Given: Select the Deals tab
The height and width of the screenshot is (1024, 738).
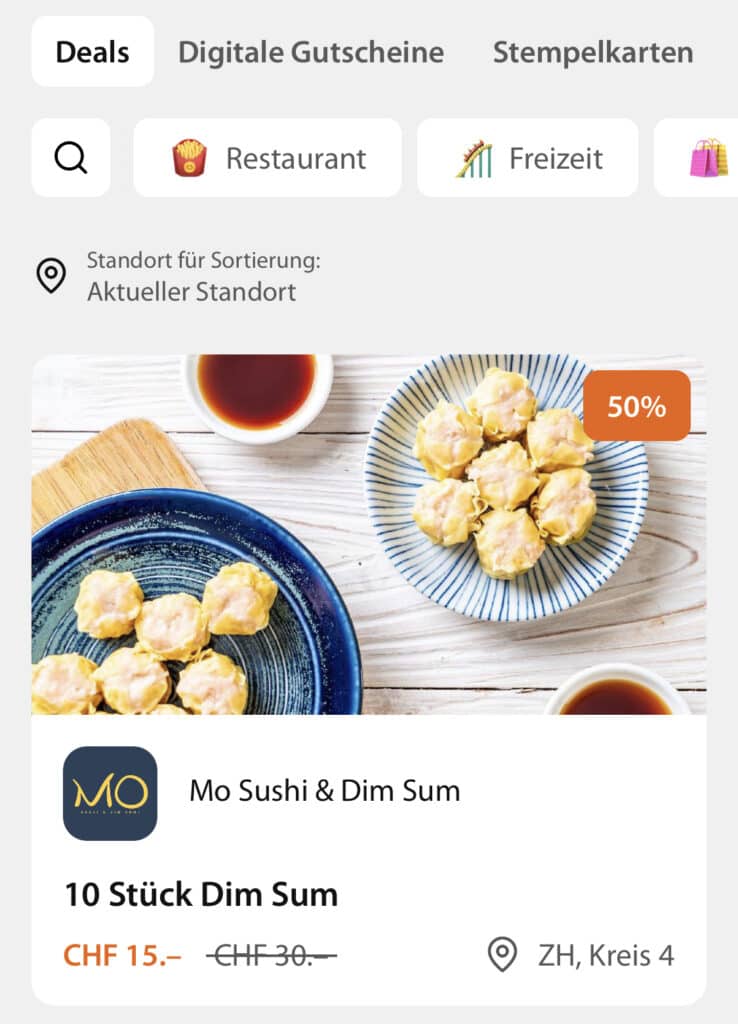Looking at the screenshot, I should [x=91, y=52].
